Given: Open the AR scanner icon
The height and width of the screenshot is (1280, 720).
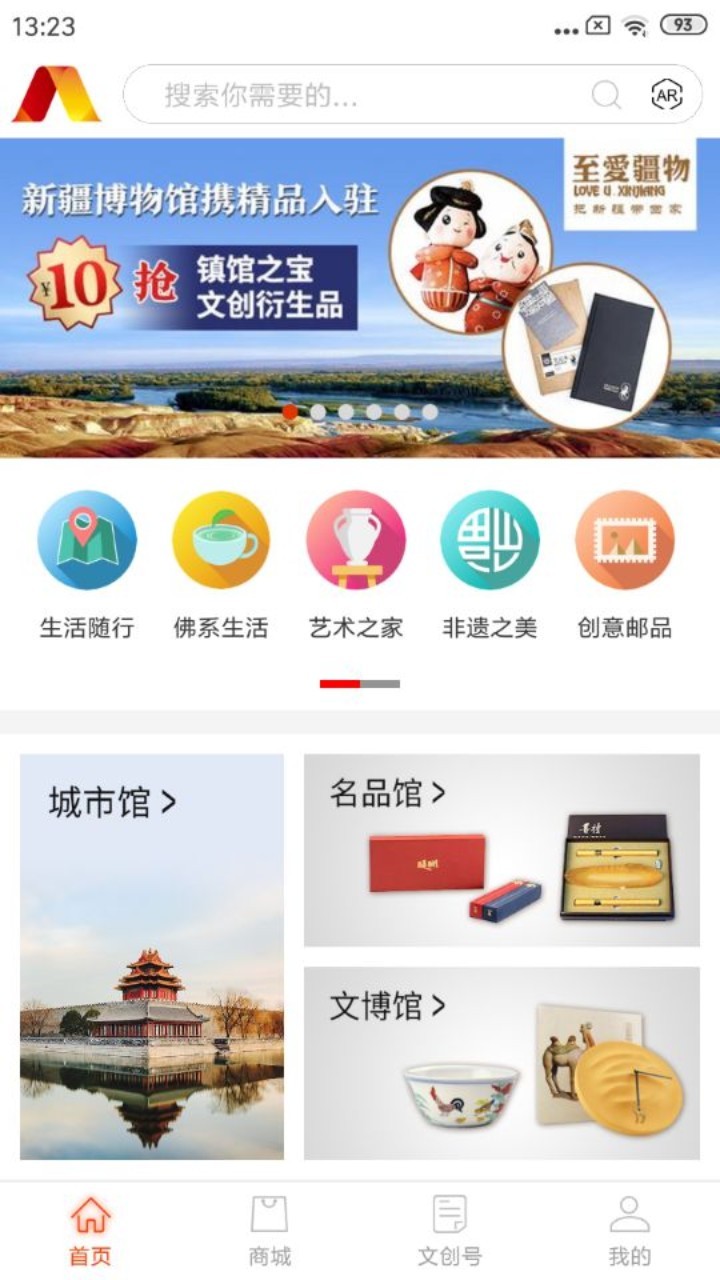Looking at the screenshot, I should 666,95.
